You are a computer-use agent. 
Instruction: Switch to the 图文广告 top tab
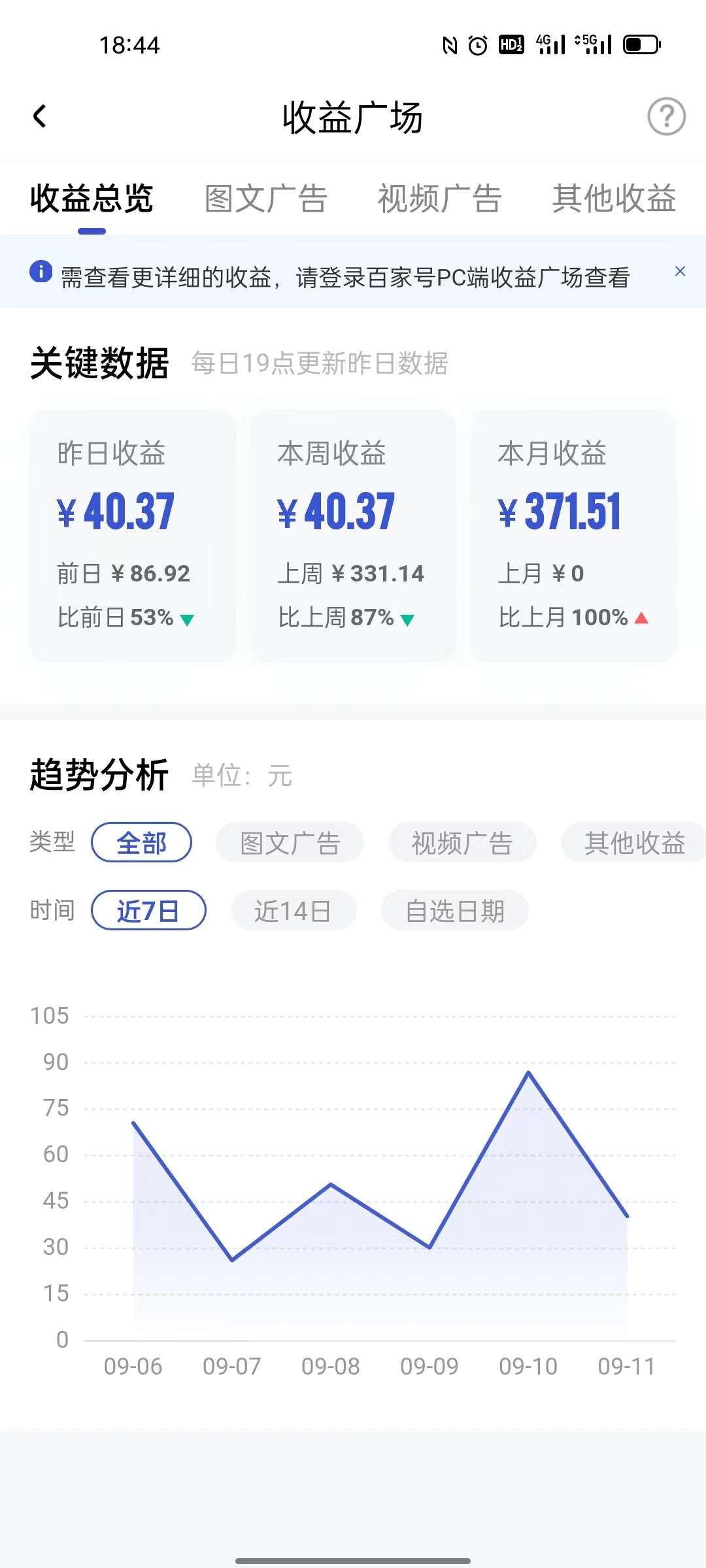pos(265,199)
